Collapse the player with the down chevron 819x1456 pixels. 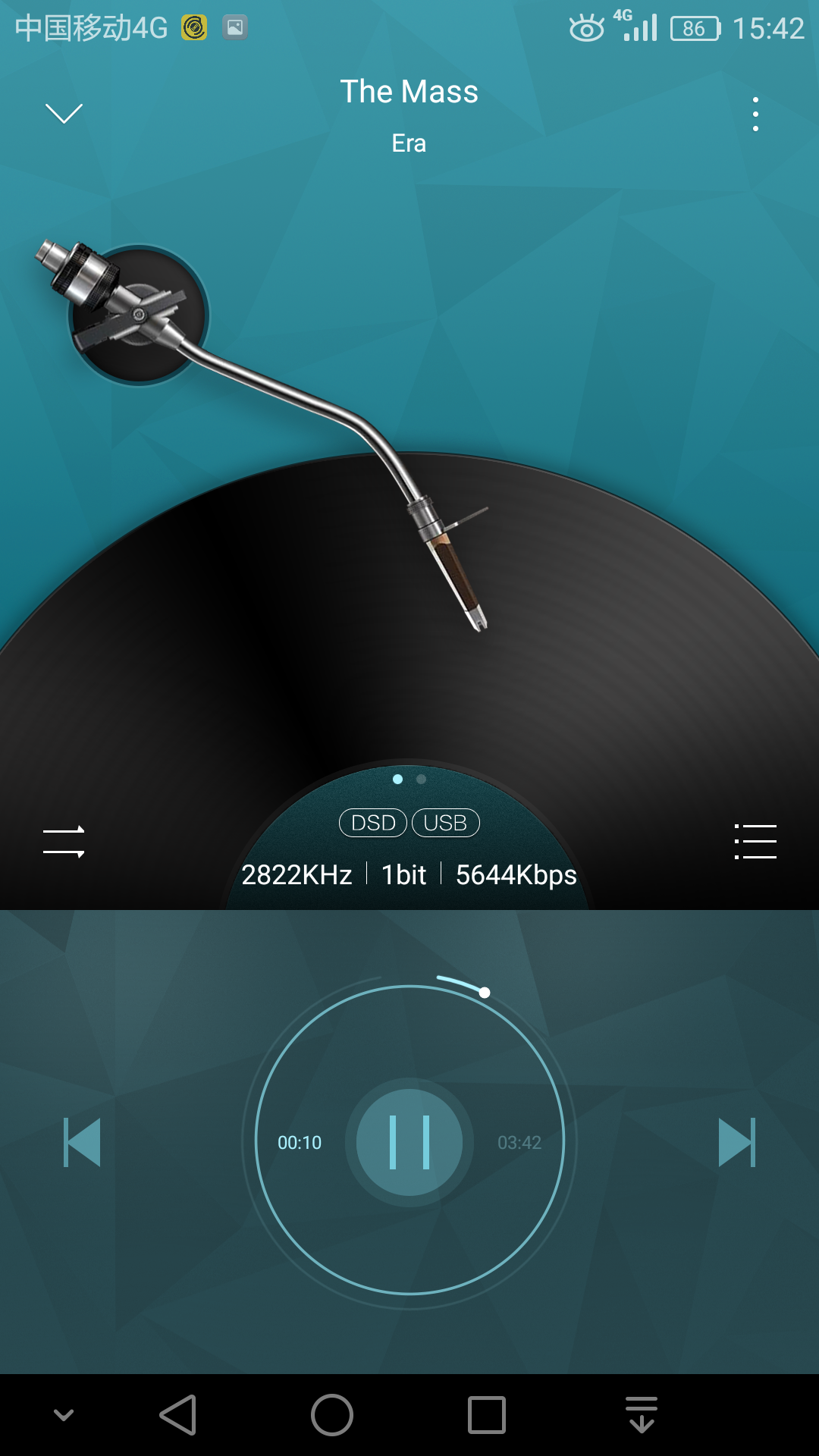click(64, 112)
